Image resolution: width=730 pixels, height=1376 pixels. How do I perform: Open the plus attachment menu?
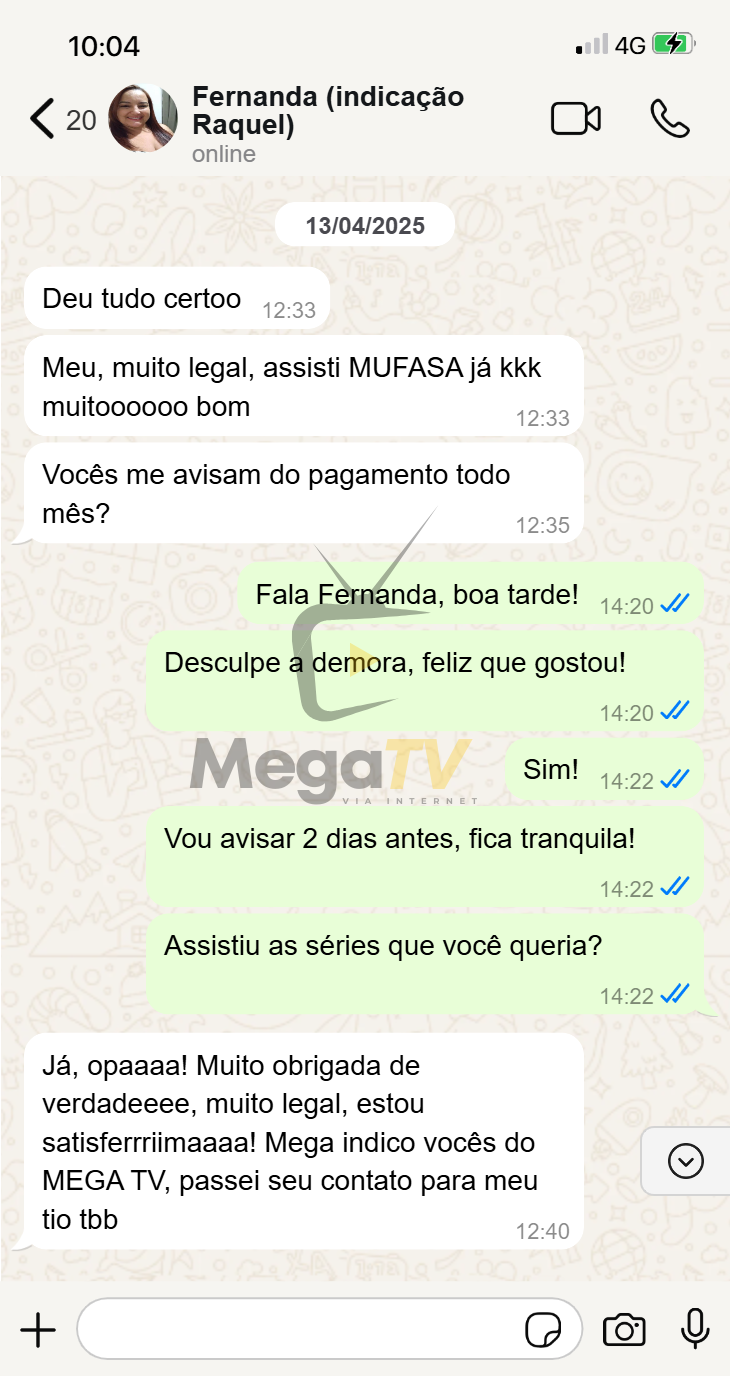(38, 1330)
